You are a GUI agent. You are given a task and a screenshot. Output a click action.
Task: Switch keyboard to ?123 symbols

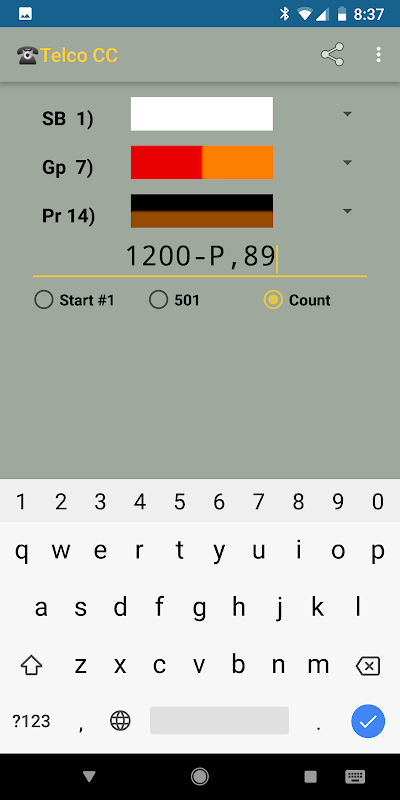pos(32,721)
